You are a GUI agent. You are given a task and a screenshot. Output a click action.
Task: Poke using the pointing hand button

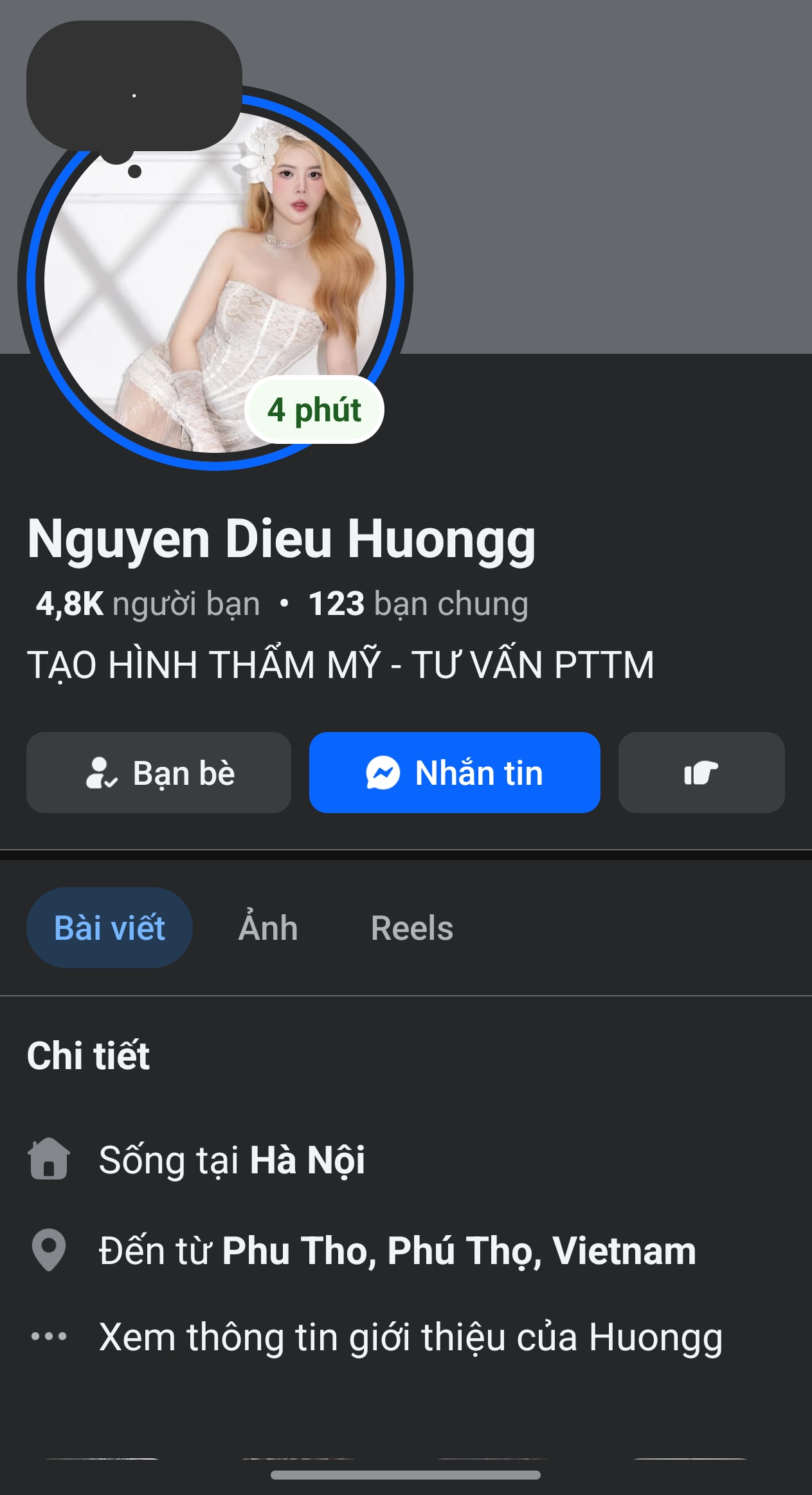tap(701, 773)
